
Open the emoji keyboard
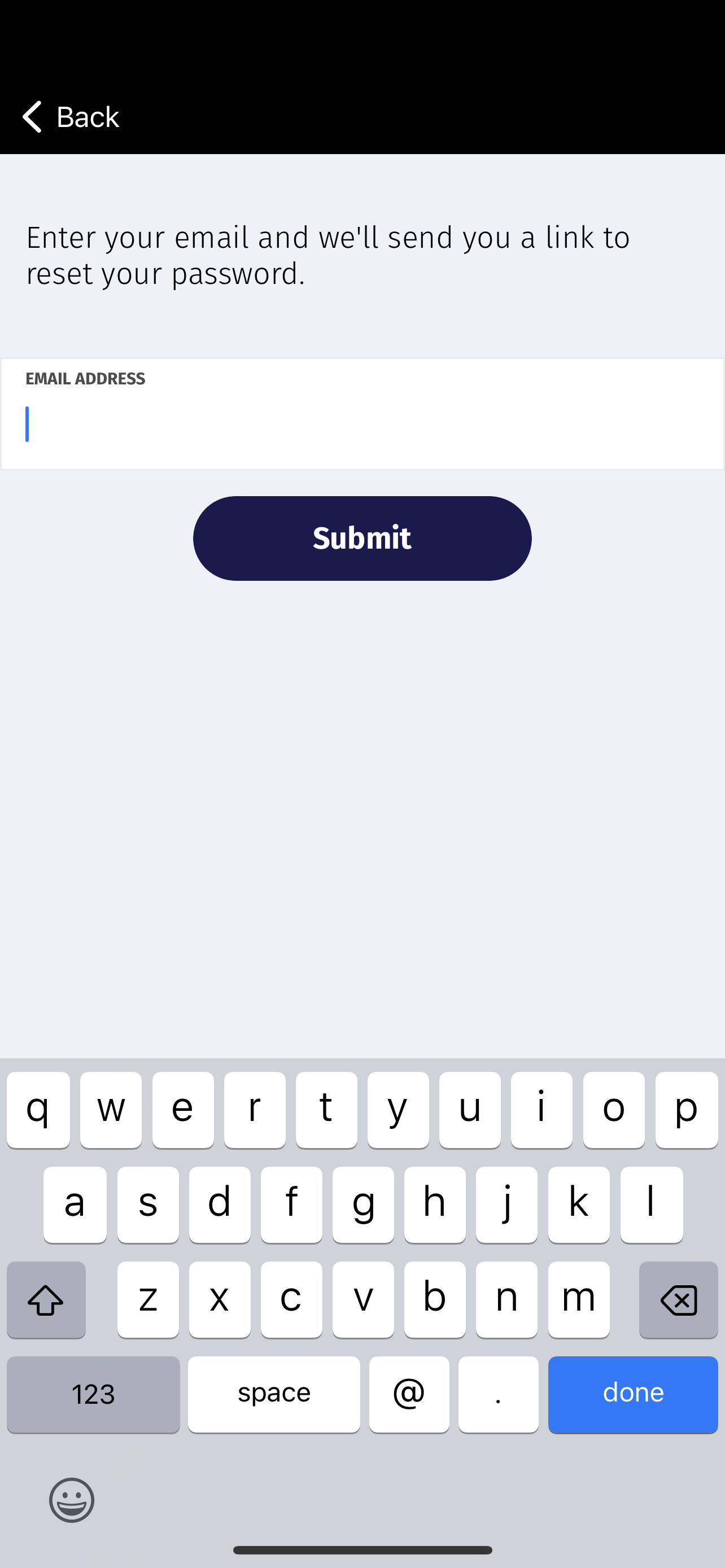coord(72,1500)
